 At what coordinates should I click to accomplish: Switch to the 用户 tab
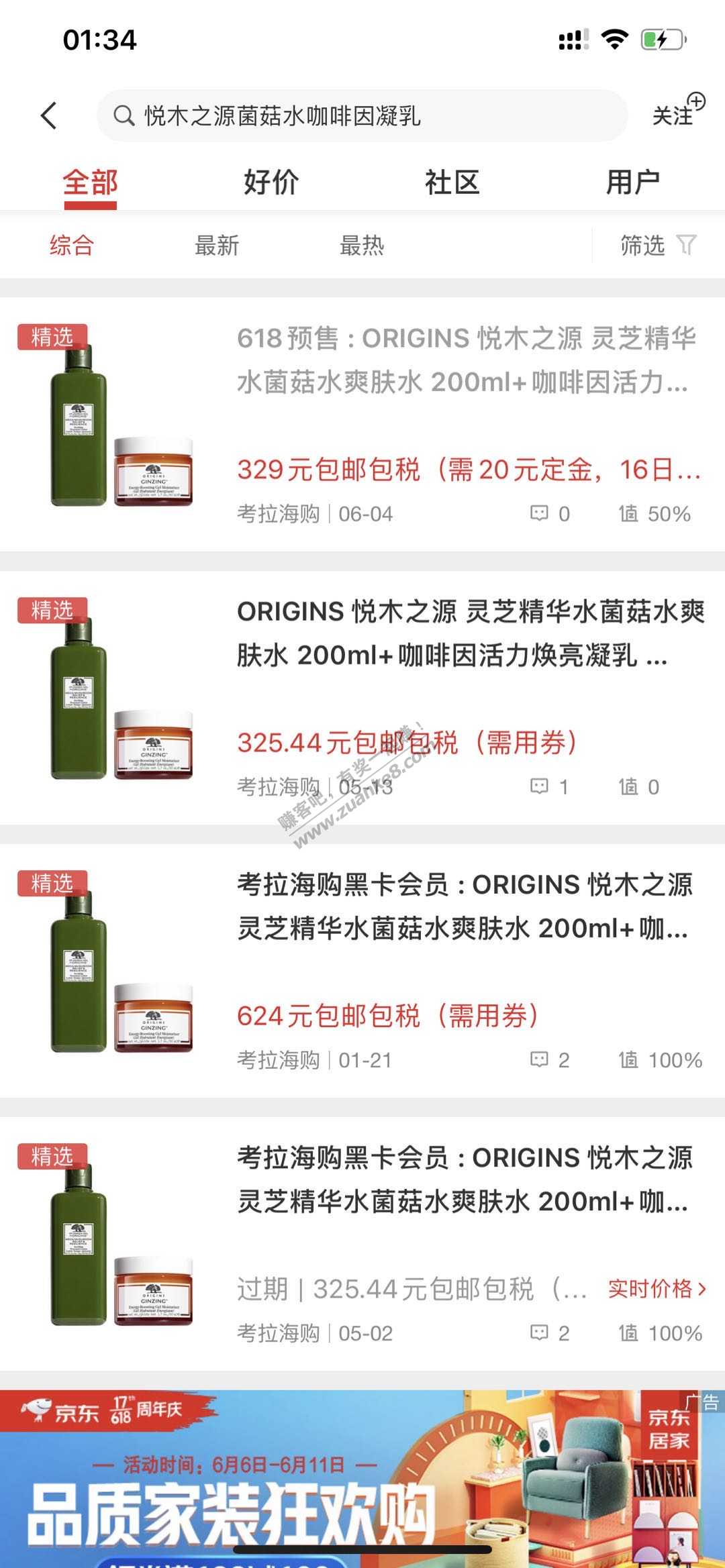pyautogui.click(x=632, y=182)
